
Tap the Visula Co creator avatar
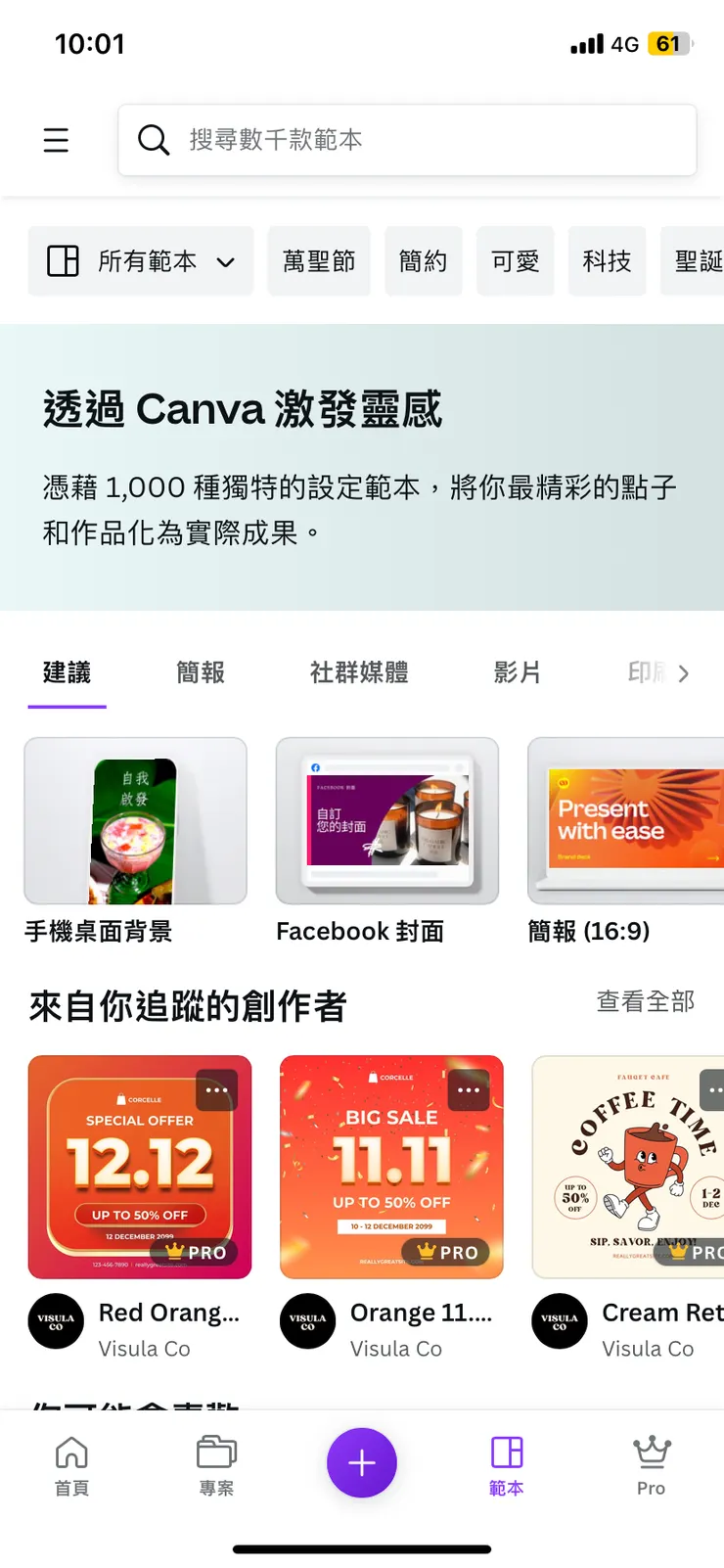pyautogui.click(x=56, y=1321)
